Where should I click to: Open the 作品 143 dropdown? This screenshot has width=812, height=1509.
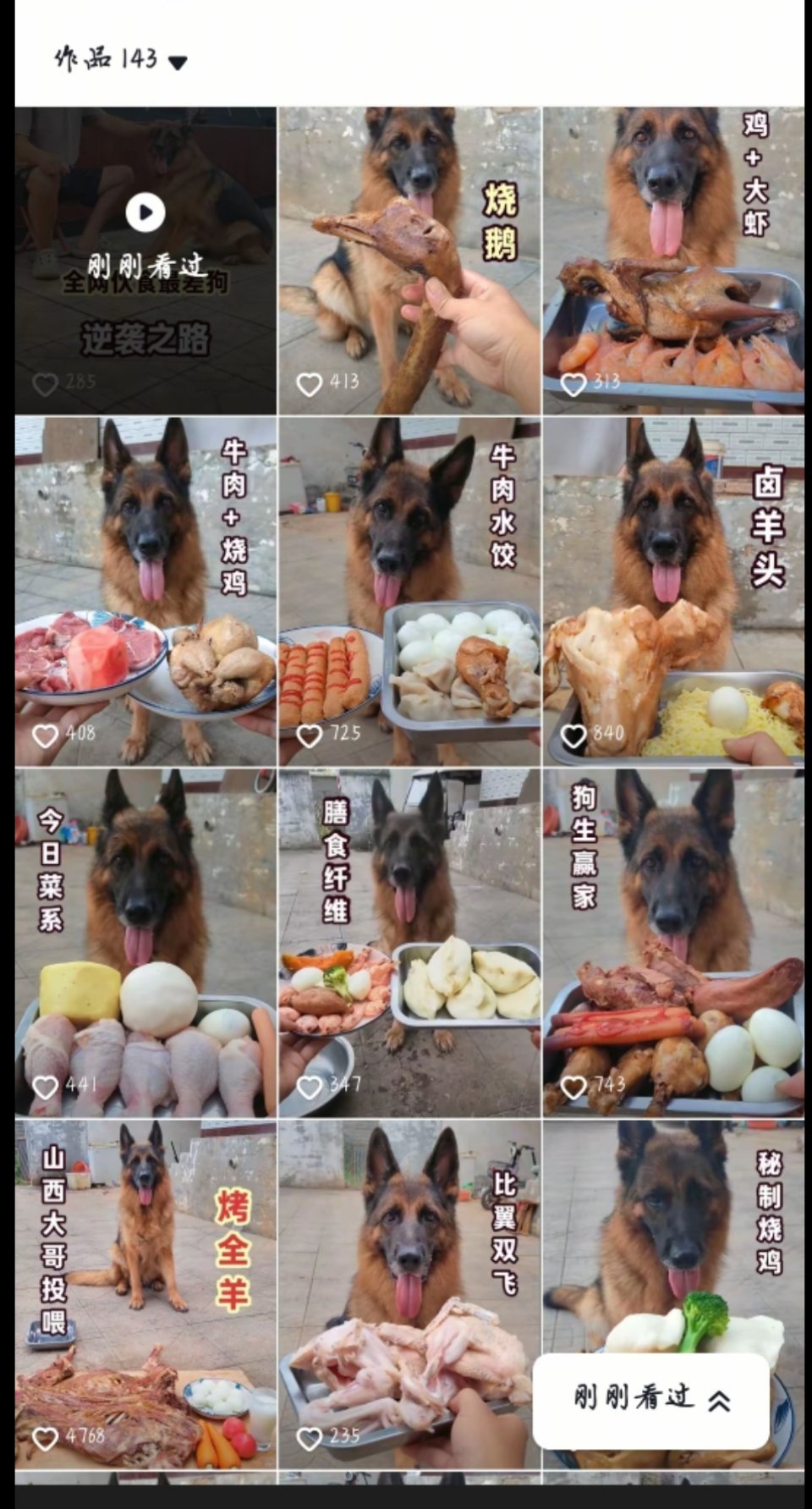pyautogui.click(x=118, y=58)
